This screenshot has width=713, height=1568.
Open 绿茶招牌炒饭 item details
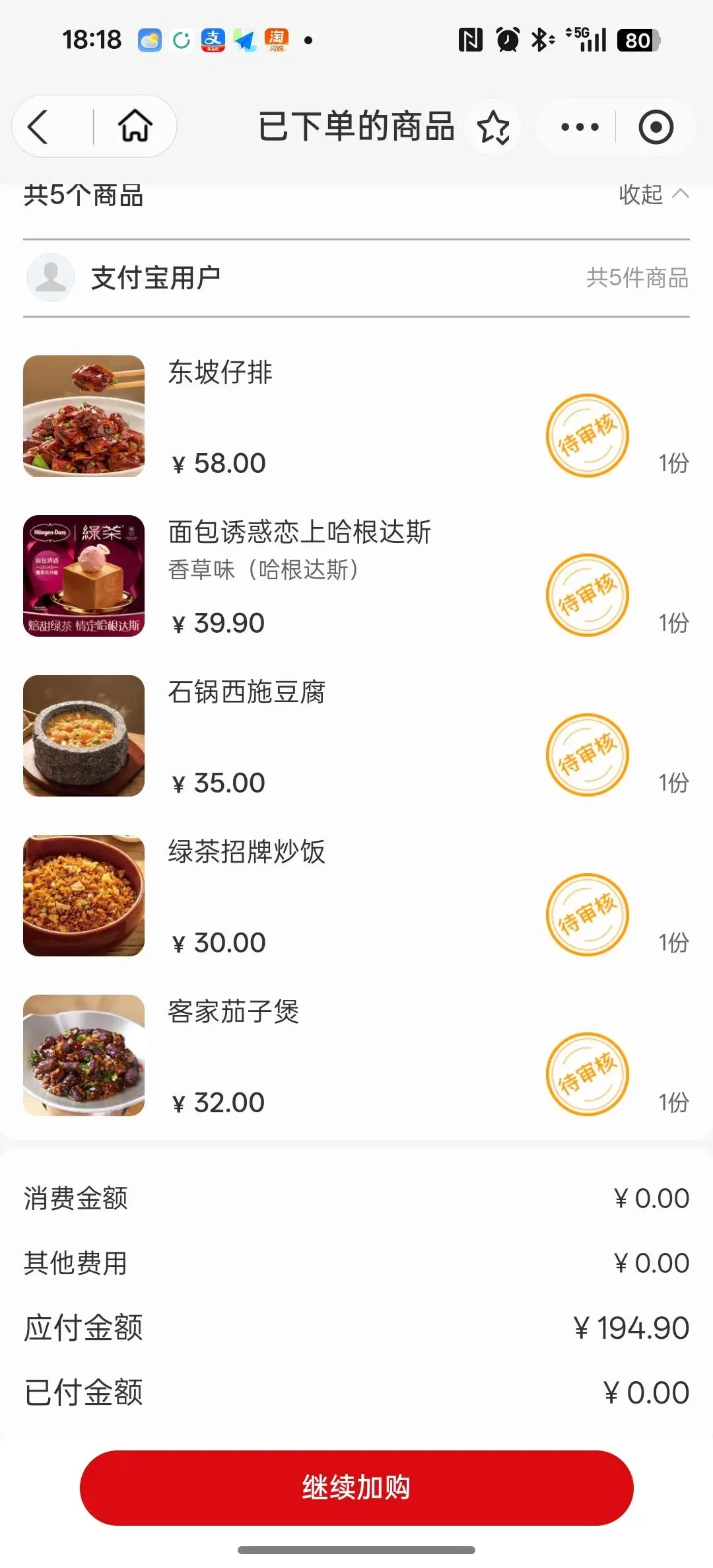click(x=246, y=852)
